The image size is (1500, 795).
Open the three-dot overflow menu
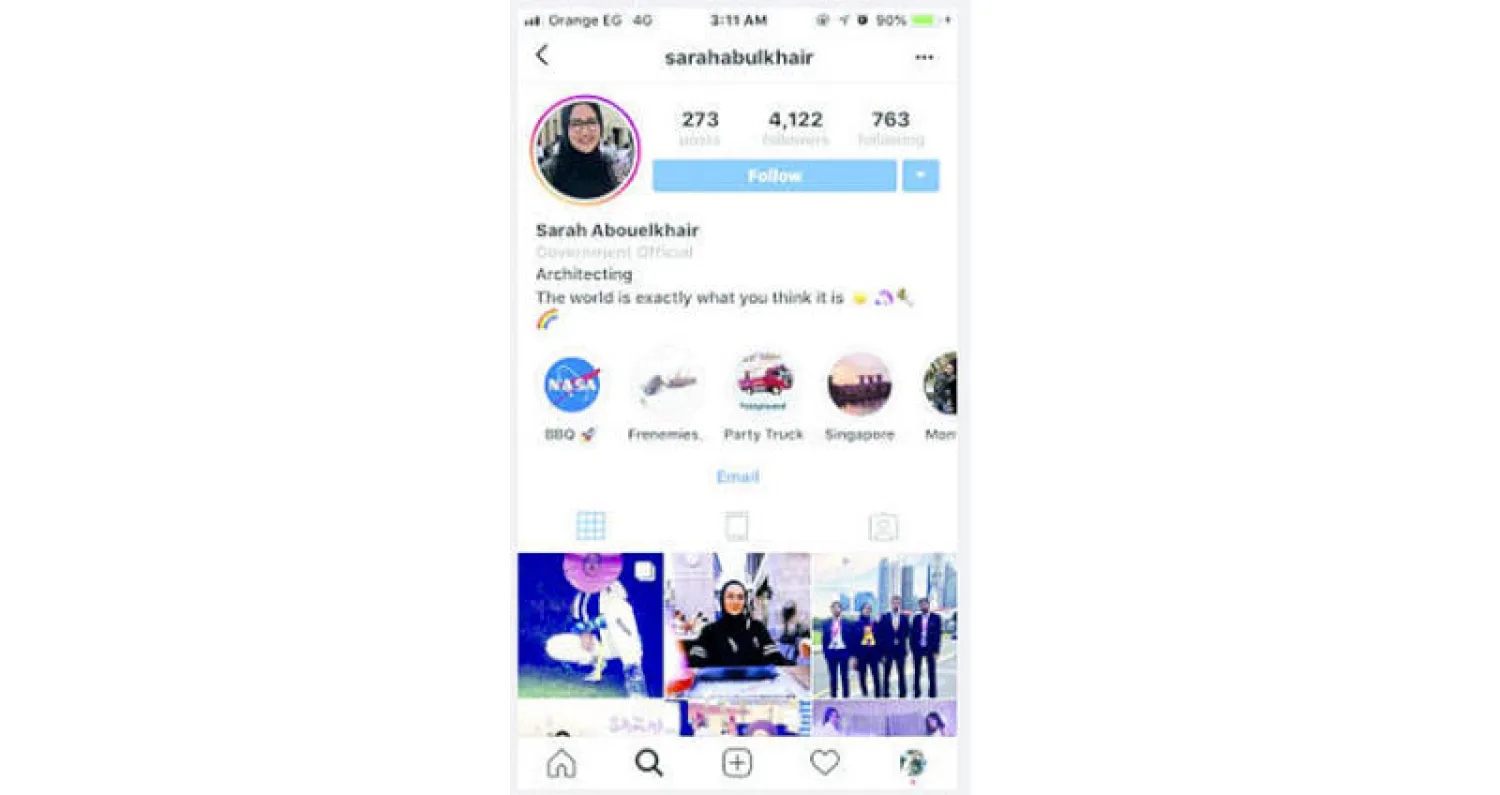[x=924, y=58]
